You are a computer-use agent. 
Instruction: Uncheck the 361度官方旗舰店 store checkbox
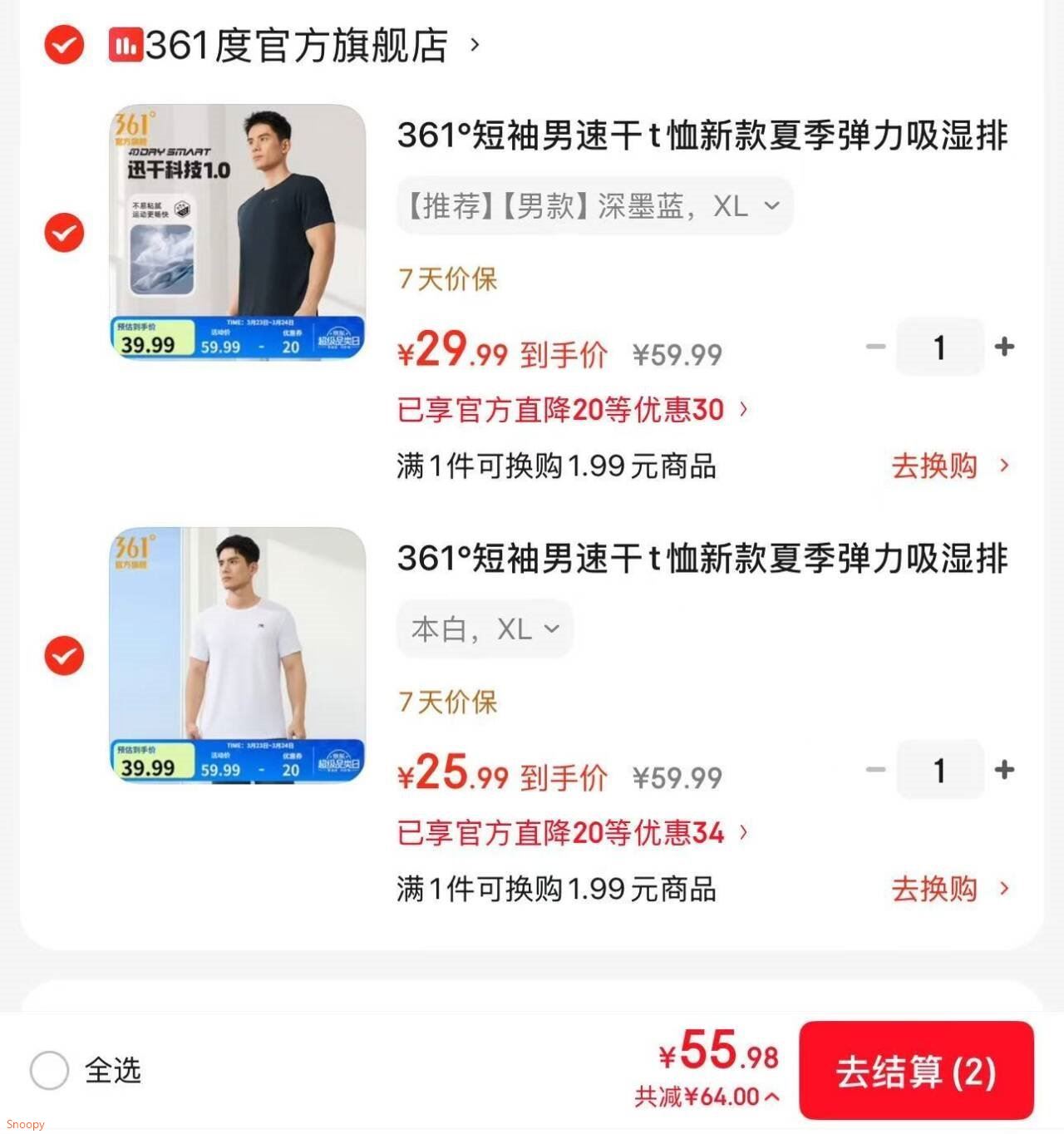click(64, 45)
